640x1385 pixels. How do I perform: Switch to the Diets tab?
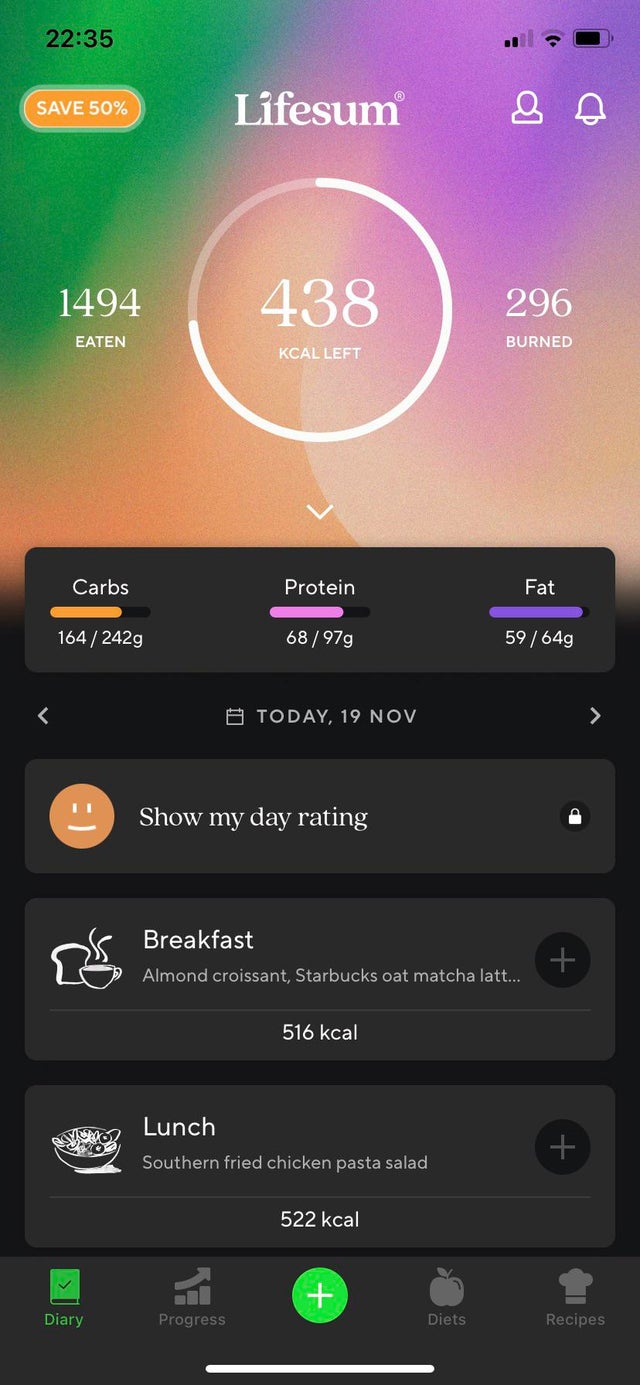pos(447,1298)
